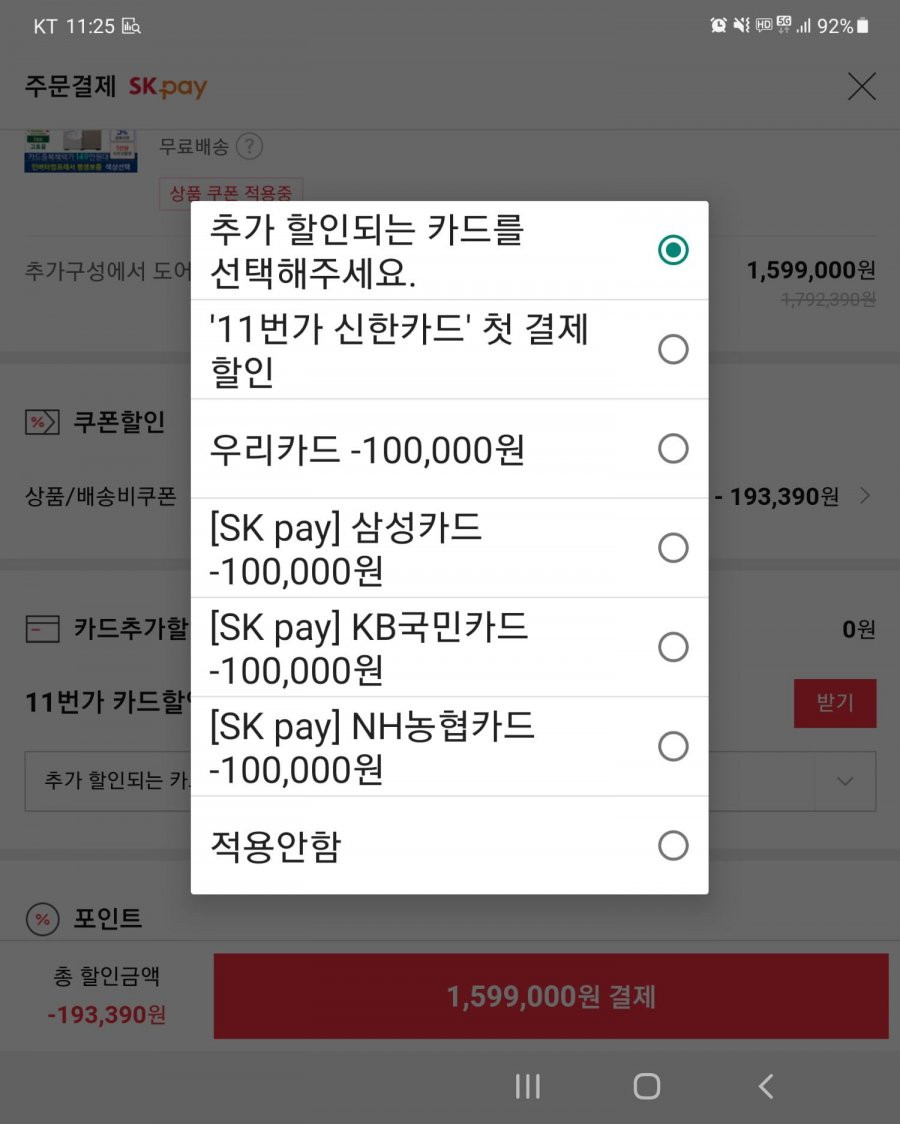
Task: Choose 우리카드 -100,000원 discount
Action: click(x=449, y=449)
